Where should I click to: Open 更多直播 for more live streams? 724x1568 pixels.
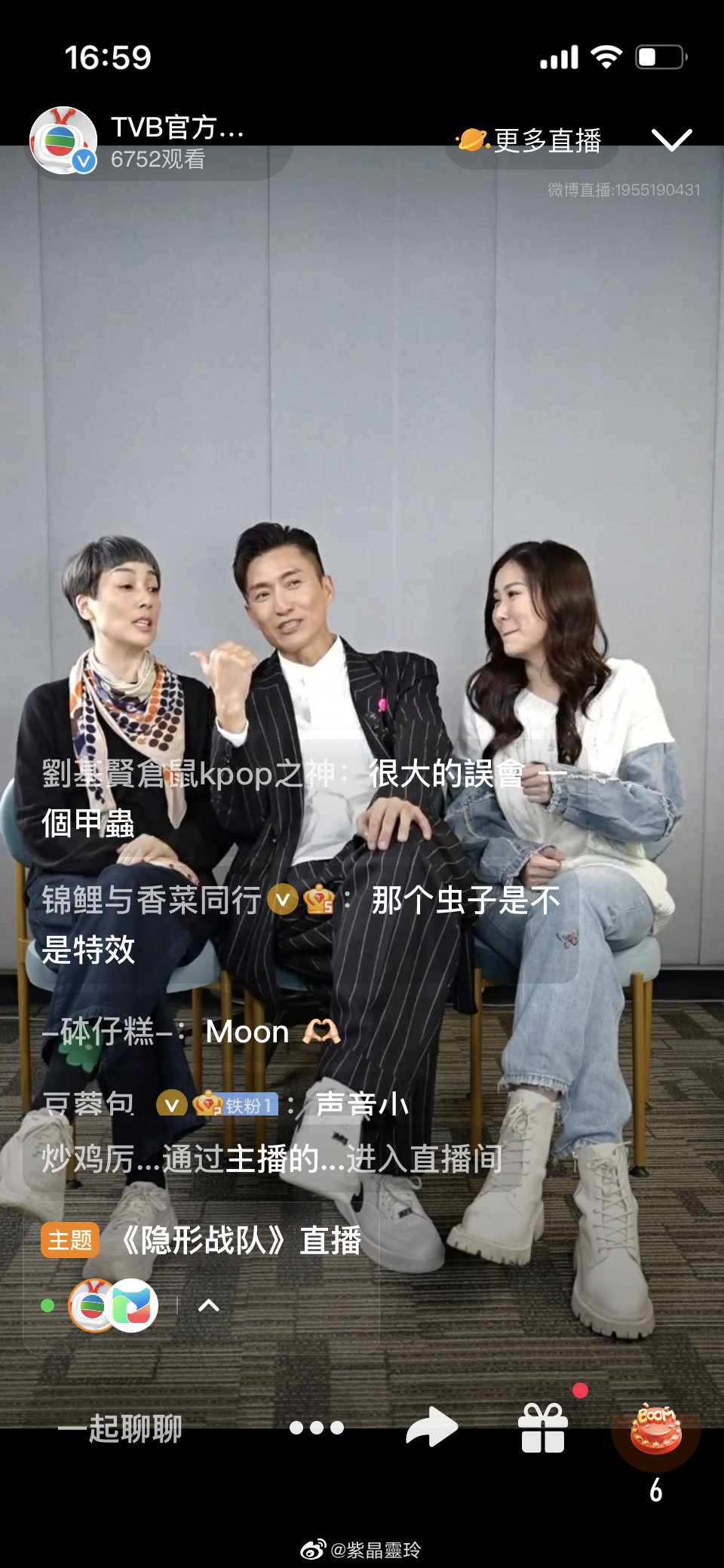[529, 140]
